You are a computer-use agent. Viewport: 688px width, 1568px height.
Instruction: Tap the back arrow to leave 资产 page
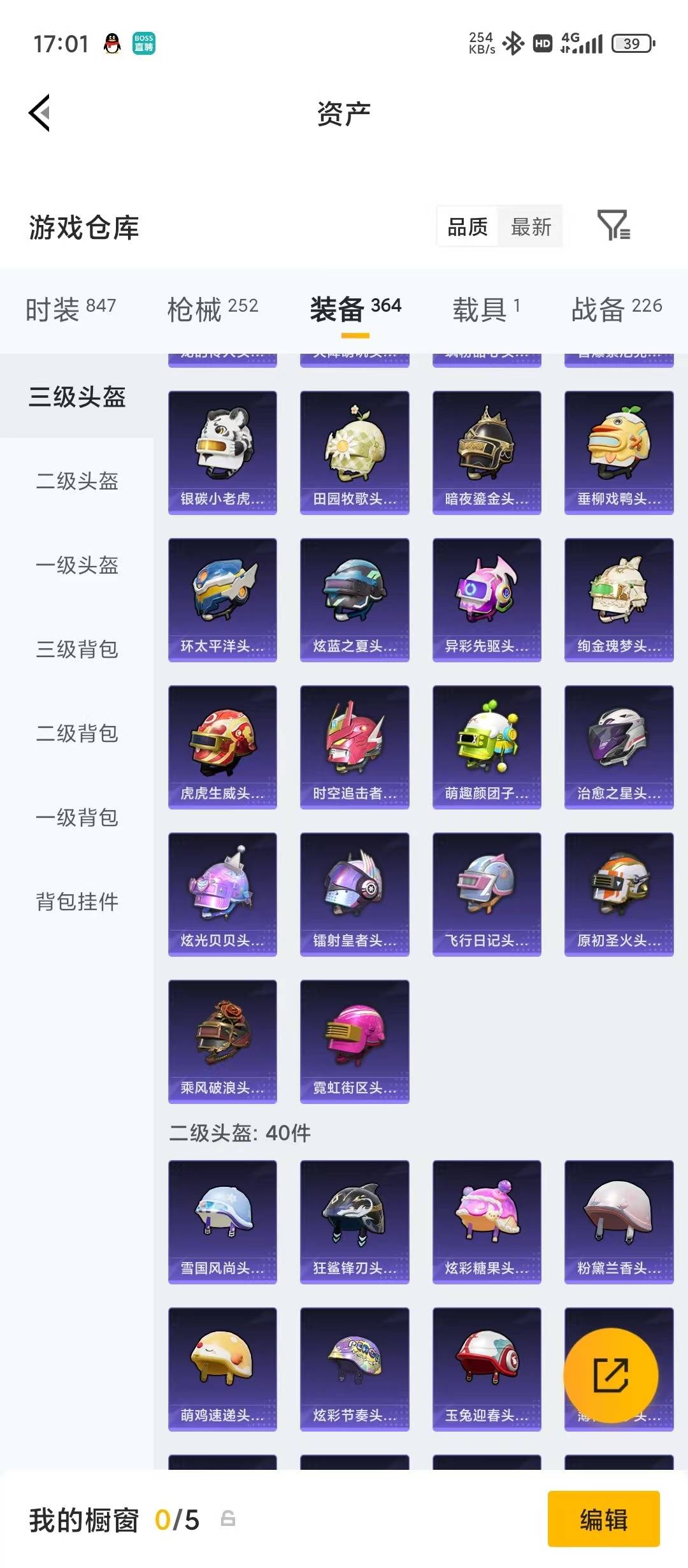[39, 112]
